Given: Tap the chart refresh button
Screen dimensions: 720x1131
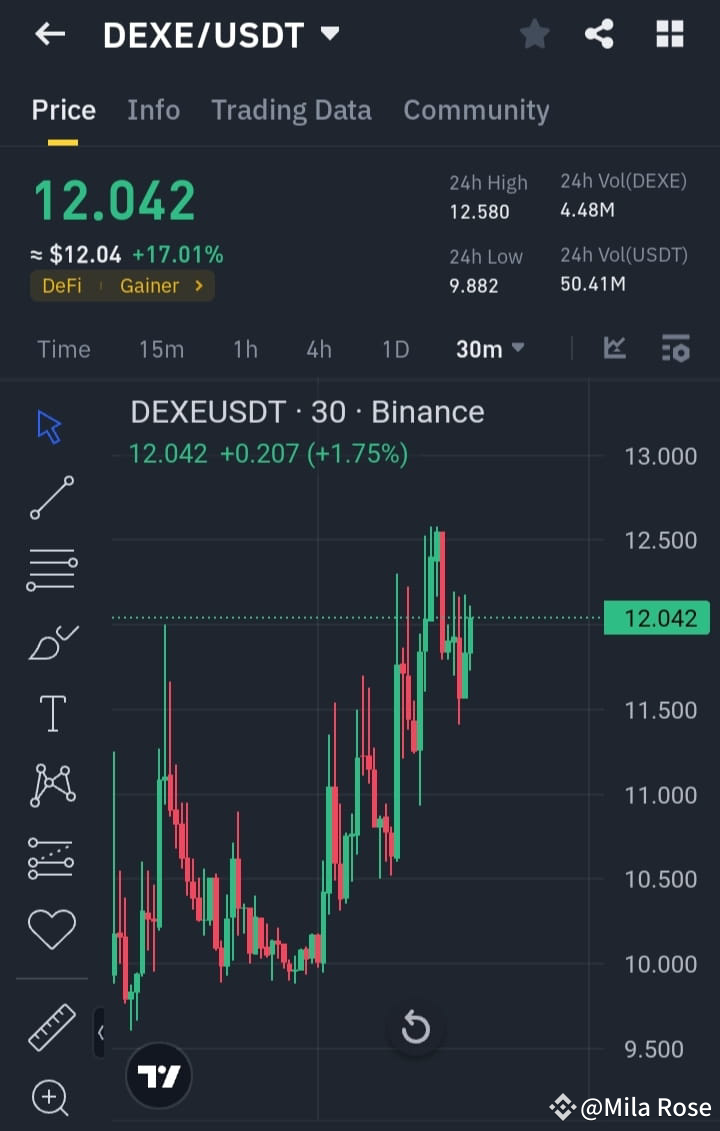Looking at the screenshot, I should (416, 1027).
